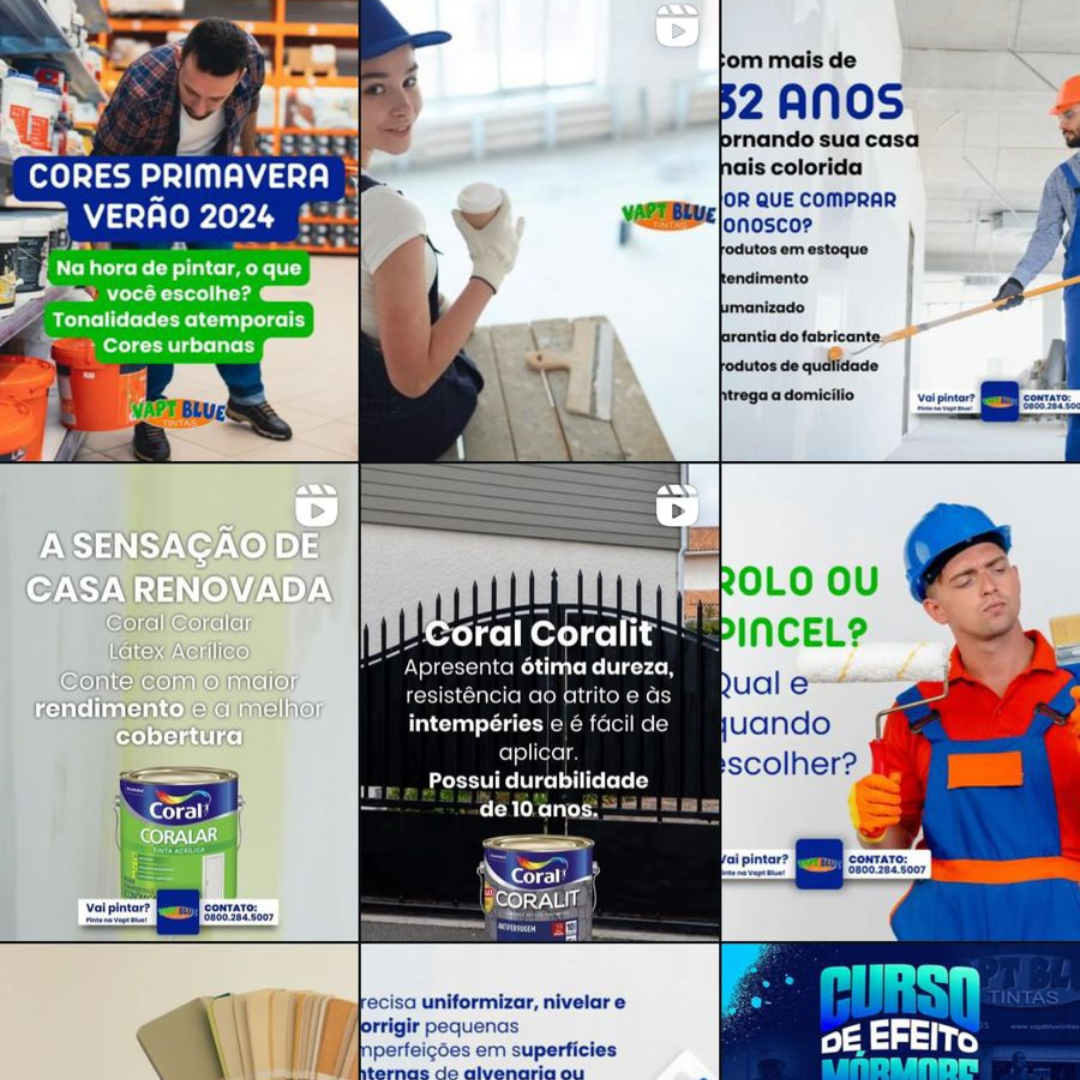Open the Cores Primavera Verão 2024 post
Image resolution: width=1080 pixels, height=1080 pixels.
click(179, 230)
